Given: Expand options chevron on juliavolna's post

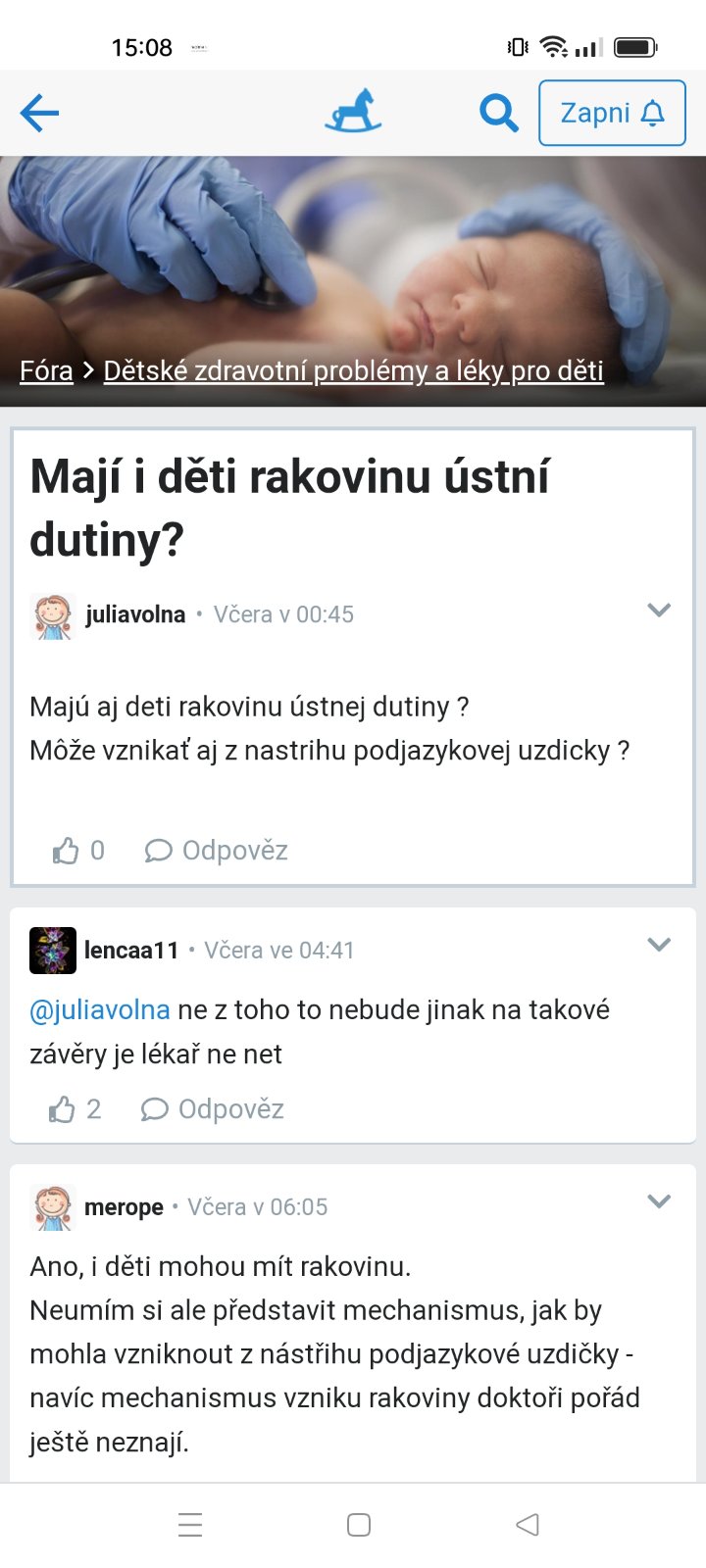Looking at the screenshot, I should [x=659, y=610].
